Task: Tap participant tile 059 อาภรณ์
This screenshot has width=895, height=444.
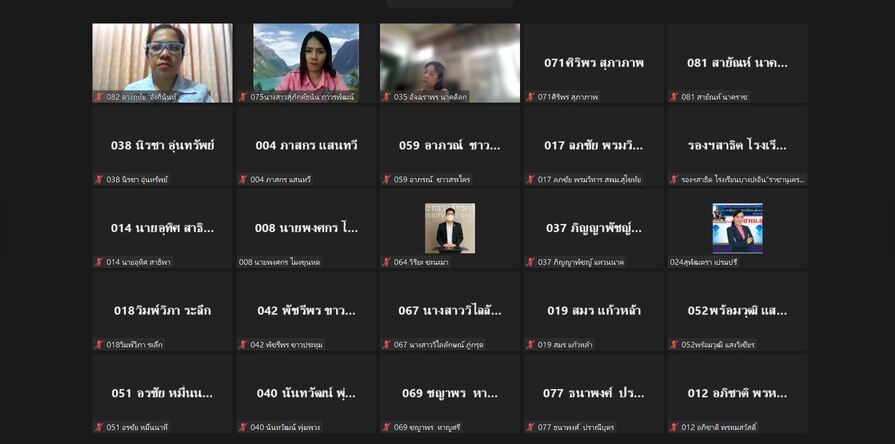Action: 449,145
